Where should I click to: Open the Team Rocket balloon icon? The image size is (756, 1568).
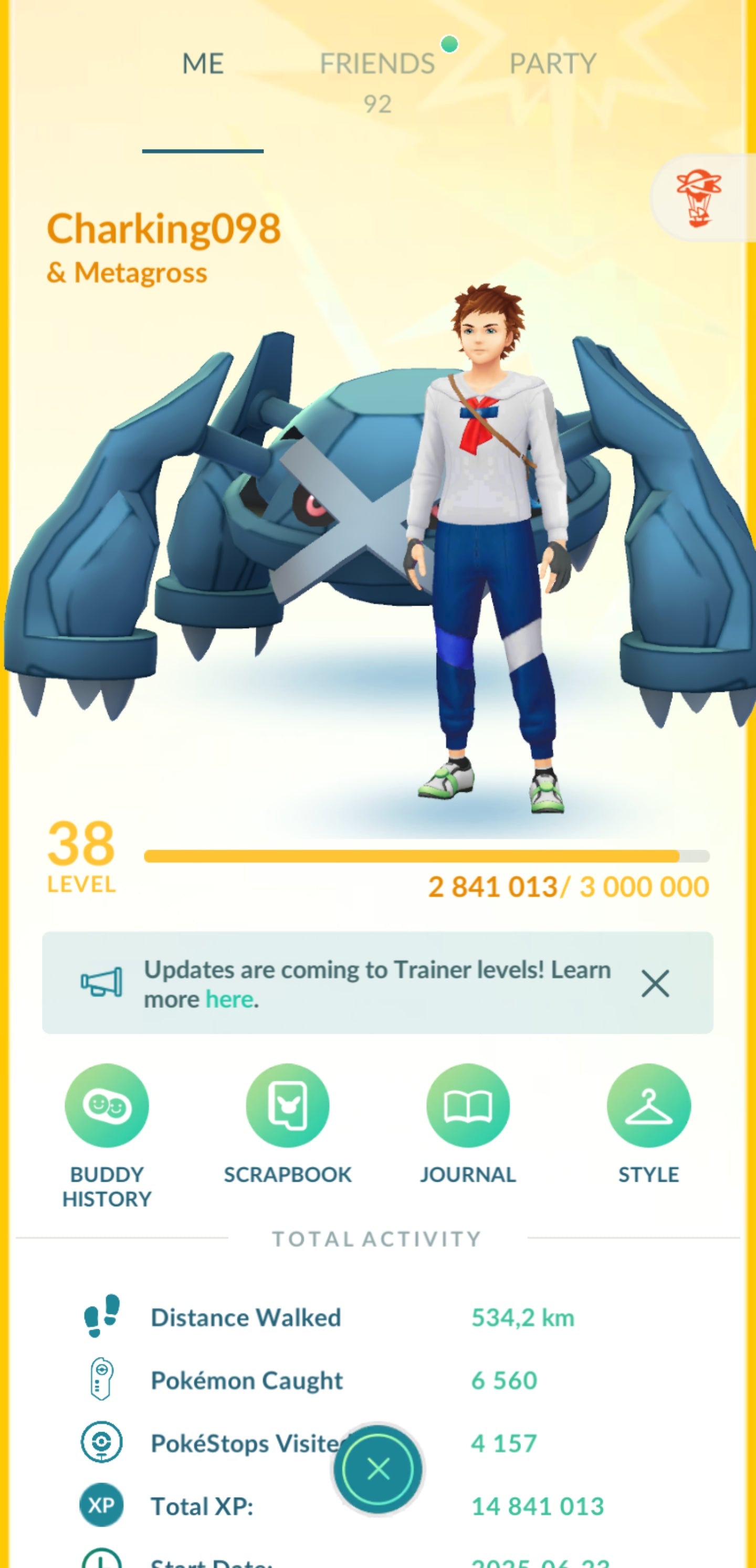(x=699, y=198)
